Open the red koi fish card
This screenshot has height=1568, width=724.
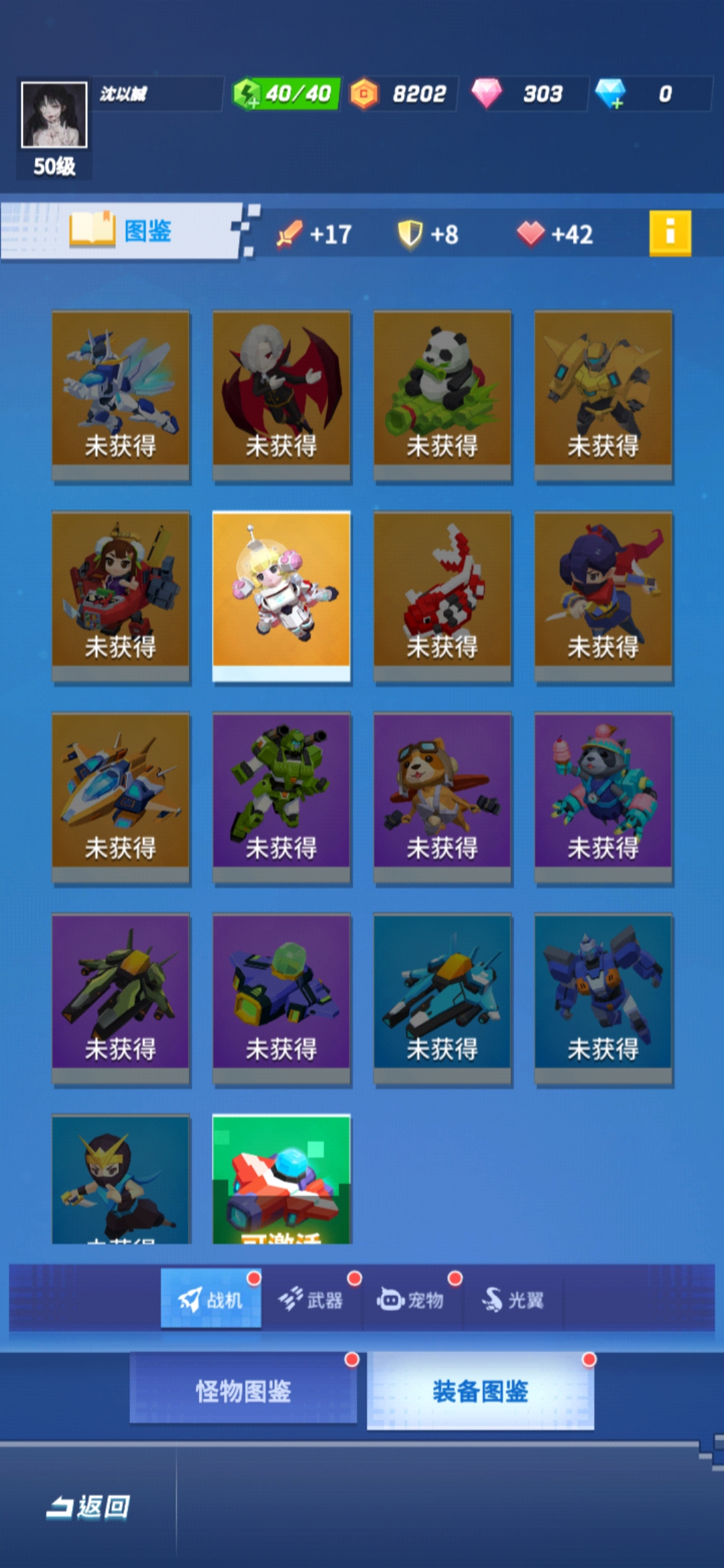pos(442,595)
